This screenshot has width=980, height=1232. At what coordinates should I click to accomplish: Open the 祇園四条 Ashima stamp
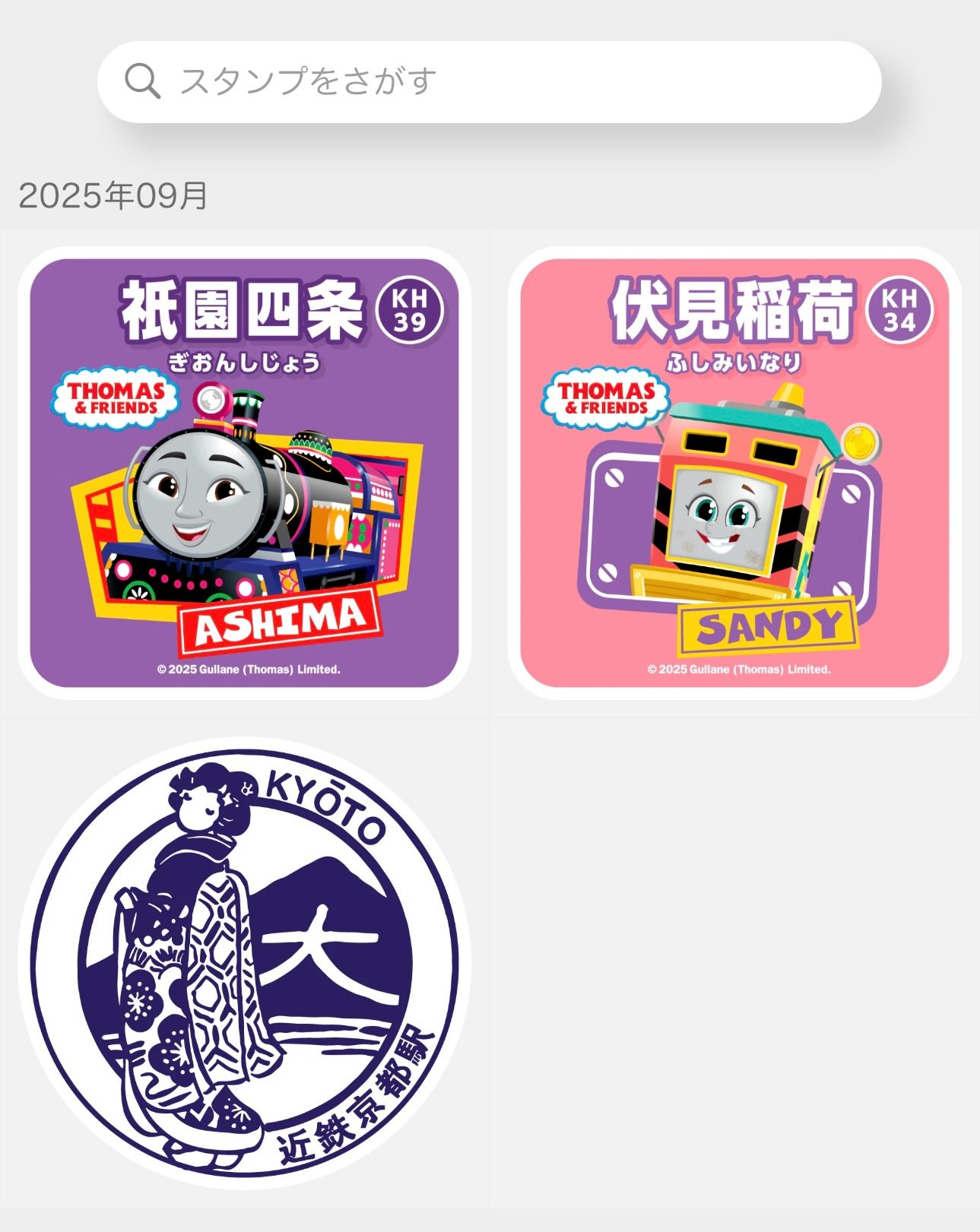244,473
